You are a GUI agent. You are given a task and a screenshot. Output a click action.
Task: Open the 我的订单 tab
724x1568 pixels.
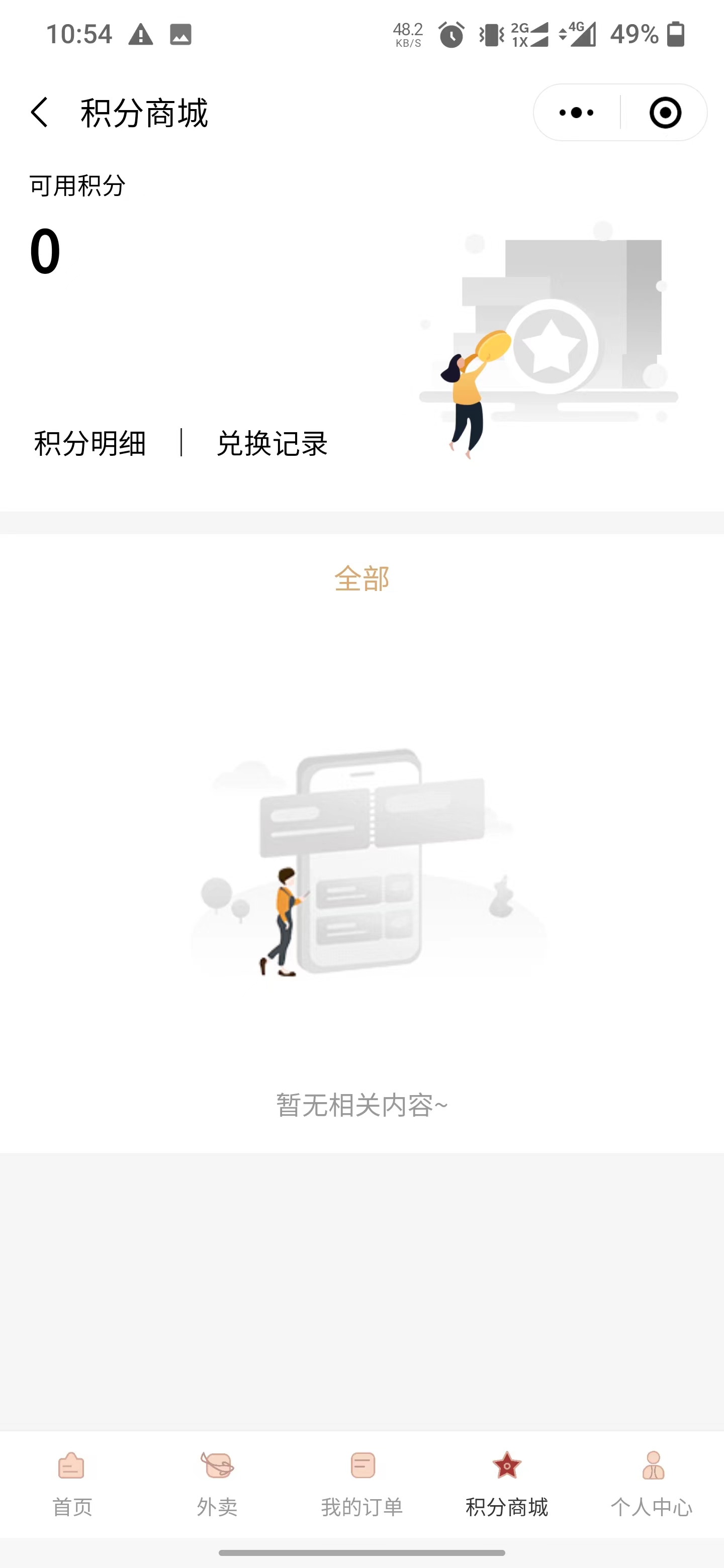point(361,1484)
